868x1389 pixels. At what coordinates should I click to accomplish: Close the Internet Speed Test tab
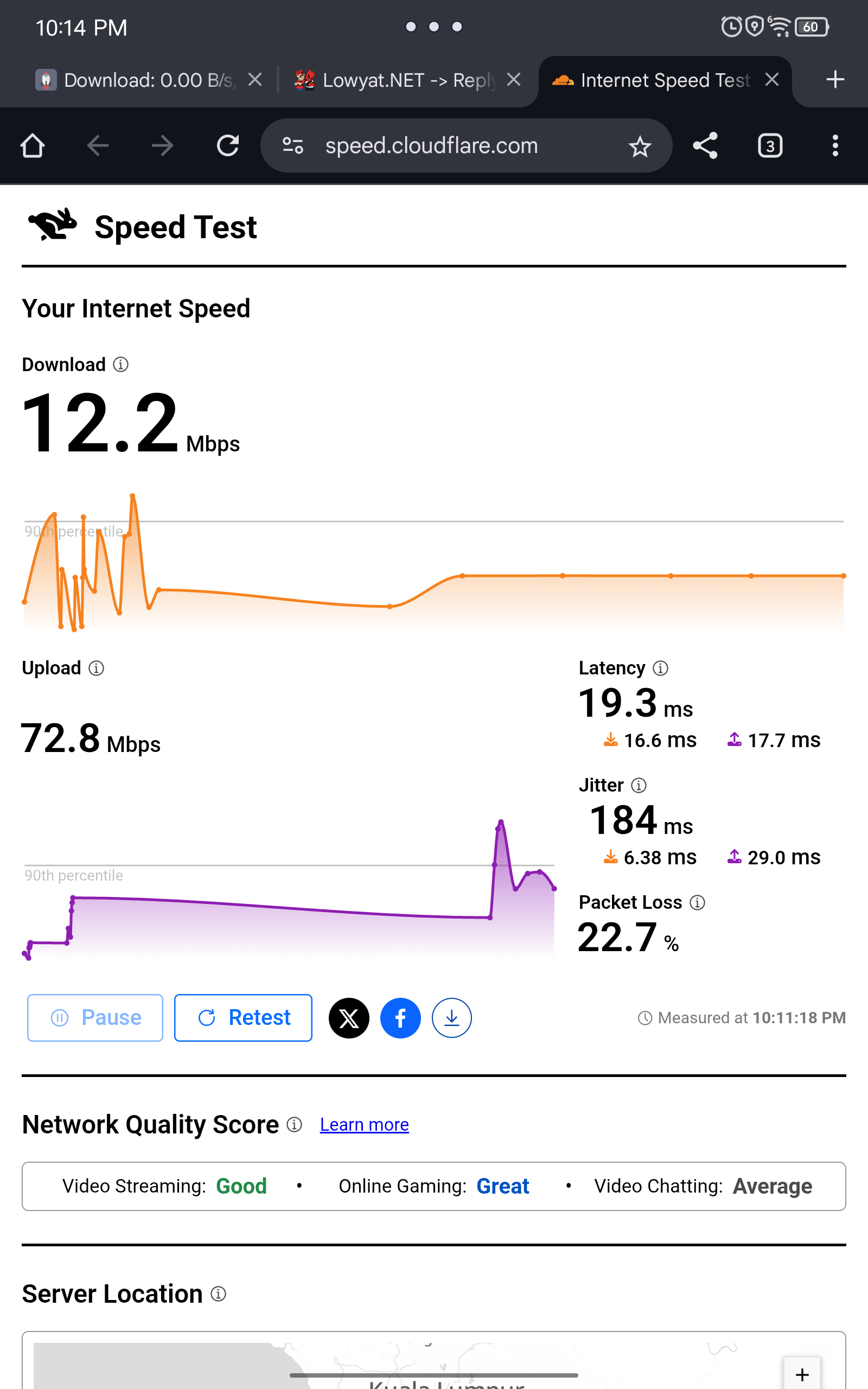[x=772, y=79]
